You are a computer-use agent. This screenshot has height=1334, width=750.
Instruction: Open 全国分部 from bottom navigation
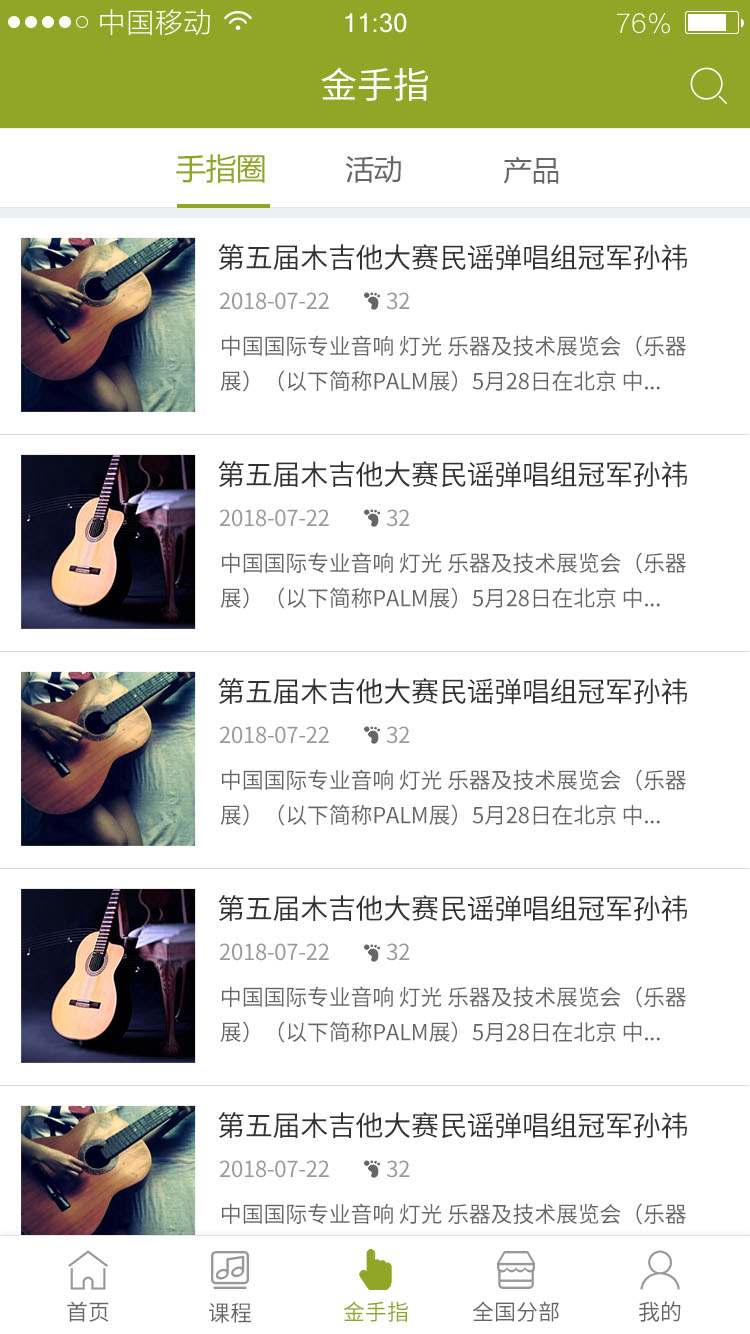(516, 1287)
